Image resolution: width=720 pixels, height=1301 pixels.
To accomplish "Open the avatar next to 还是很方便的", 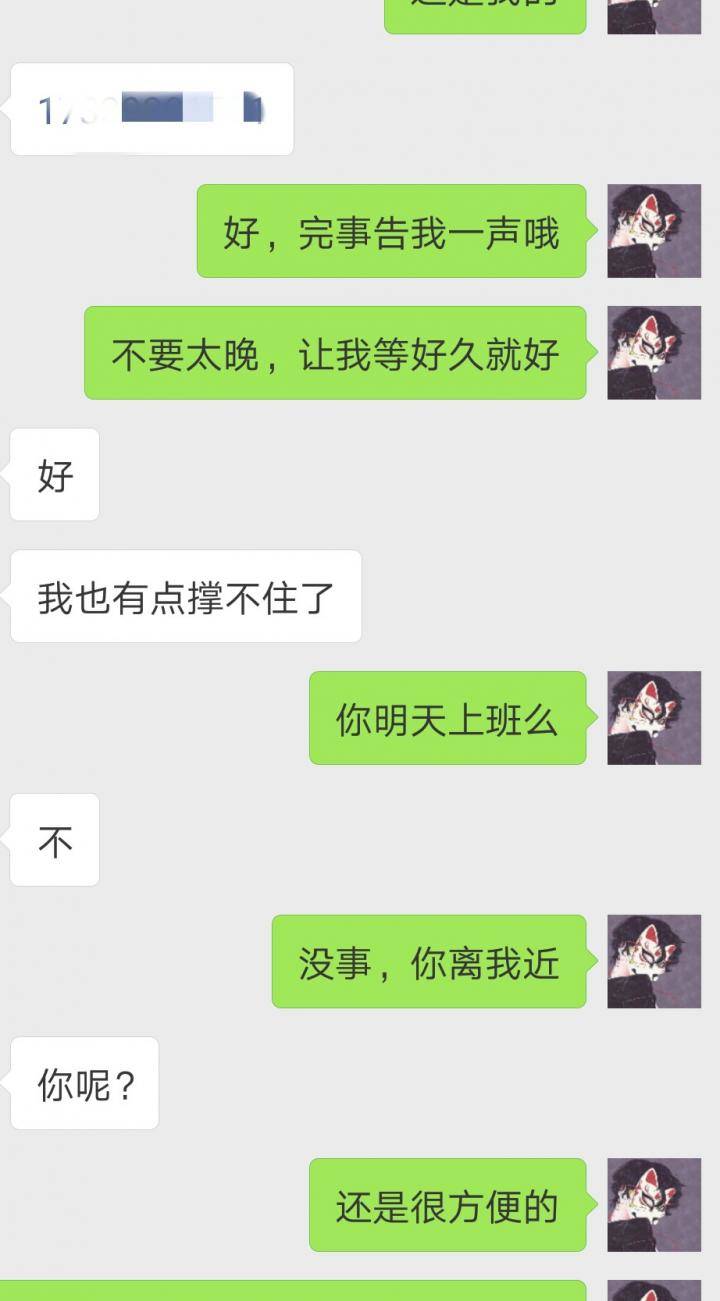I will (654, 1205).
